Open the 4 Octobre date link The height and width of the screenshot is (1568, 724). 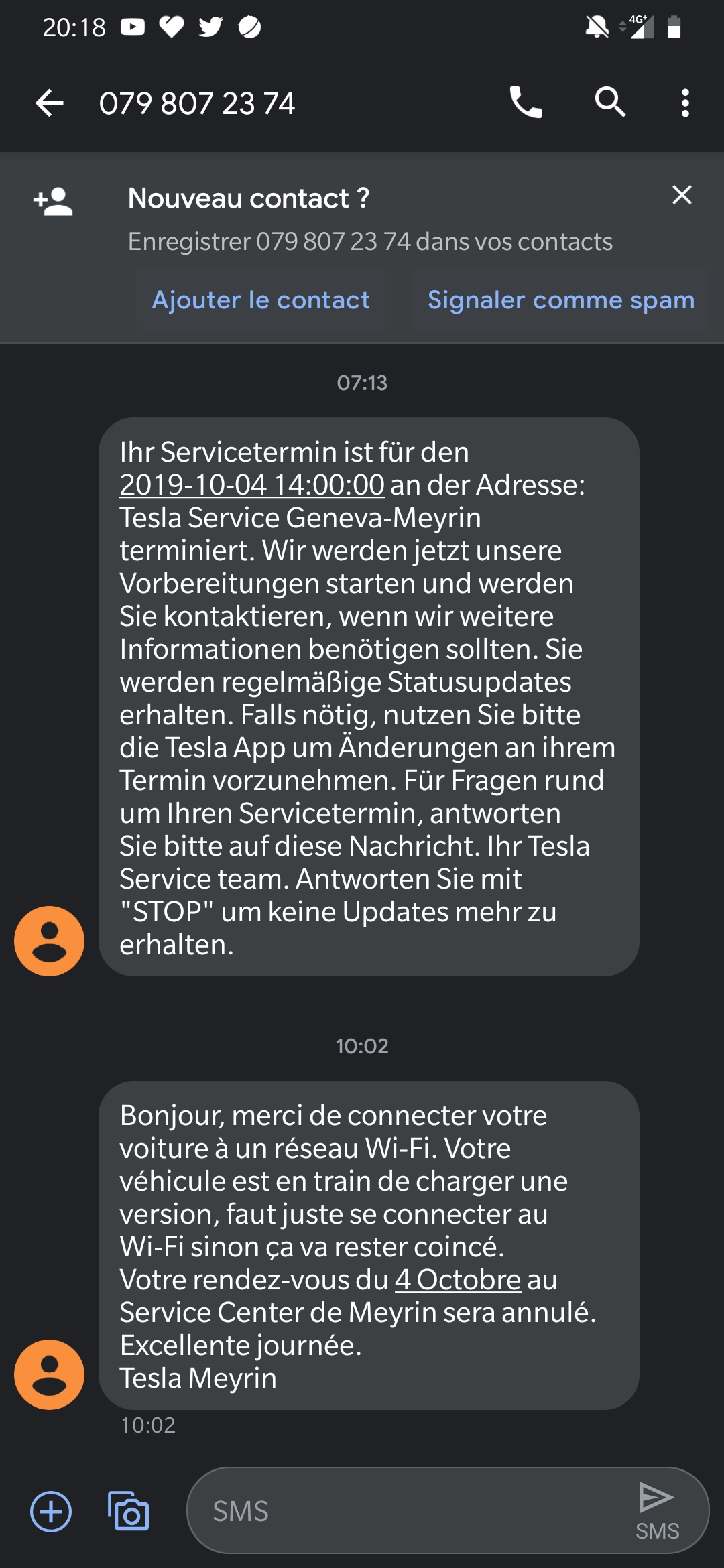point(458,1279)
